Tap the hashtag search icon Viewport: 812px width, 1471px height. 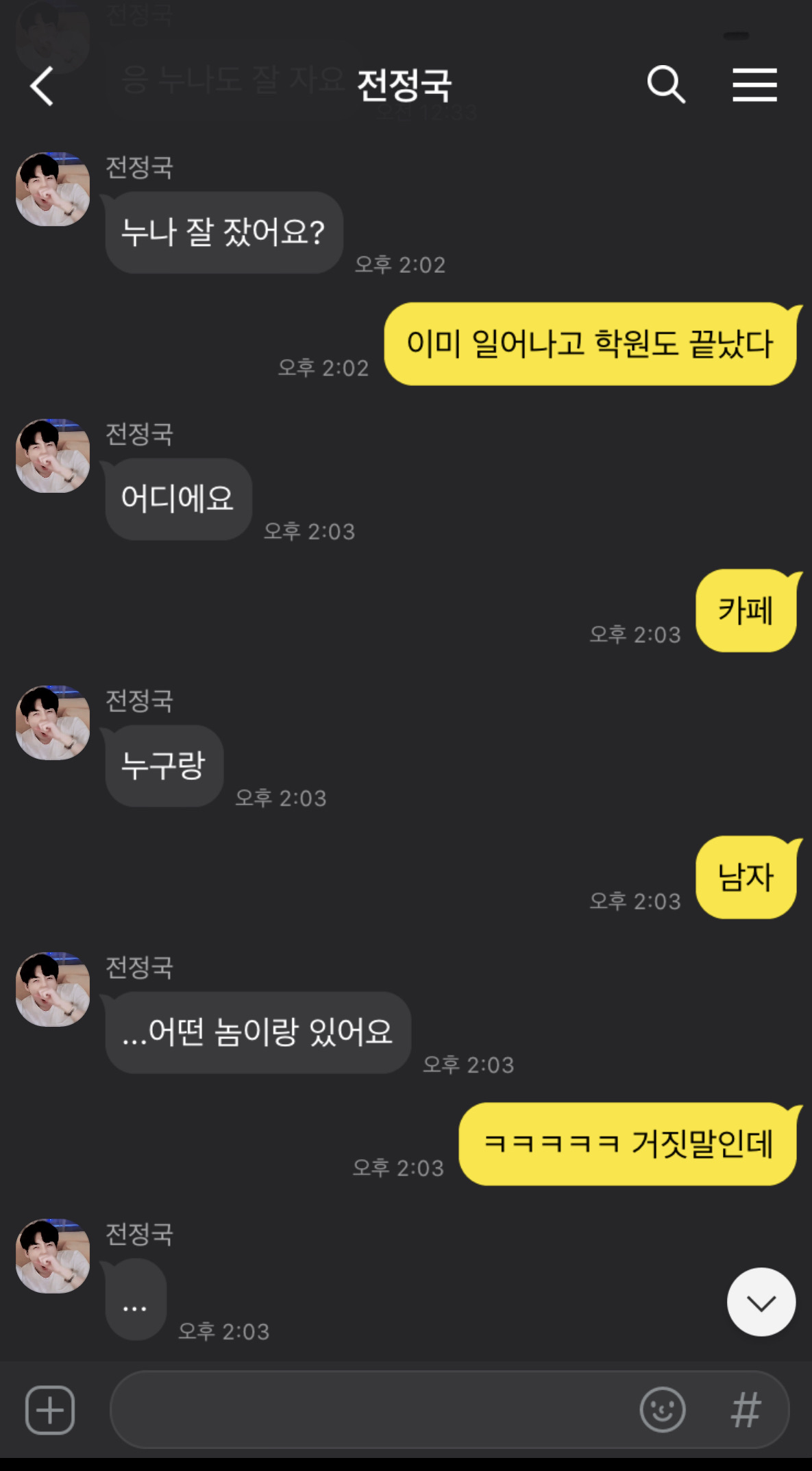pos(746,1409)
